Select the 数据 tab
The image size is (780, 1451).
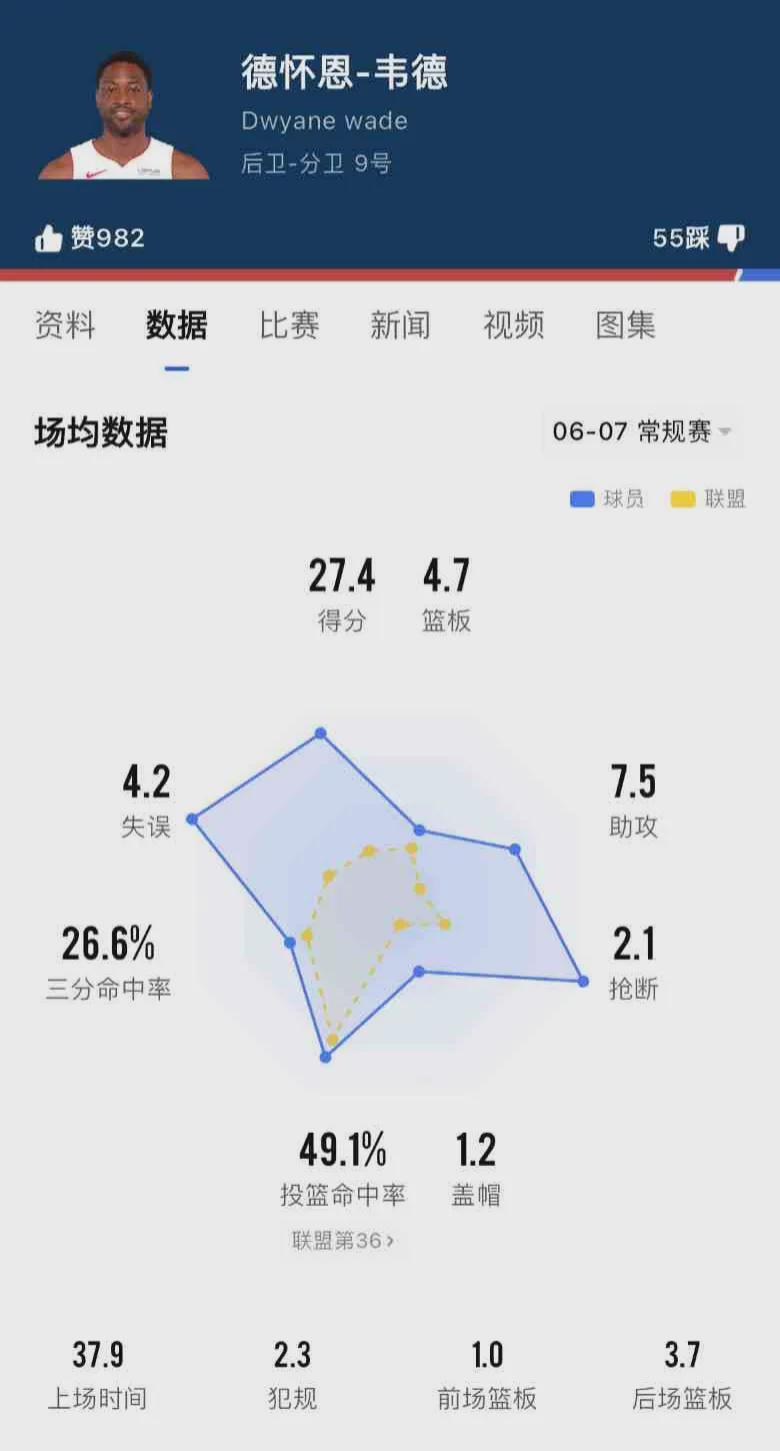coord(177,325)
